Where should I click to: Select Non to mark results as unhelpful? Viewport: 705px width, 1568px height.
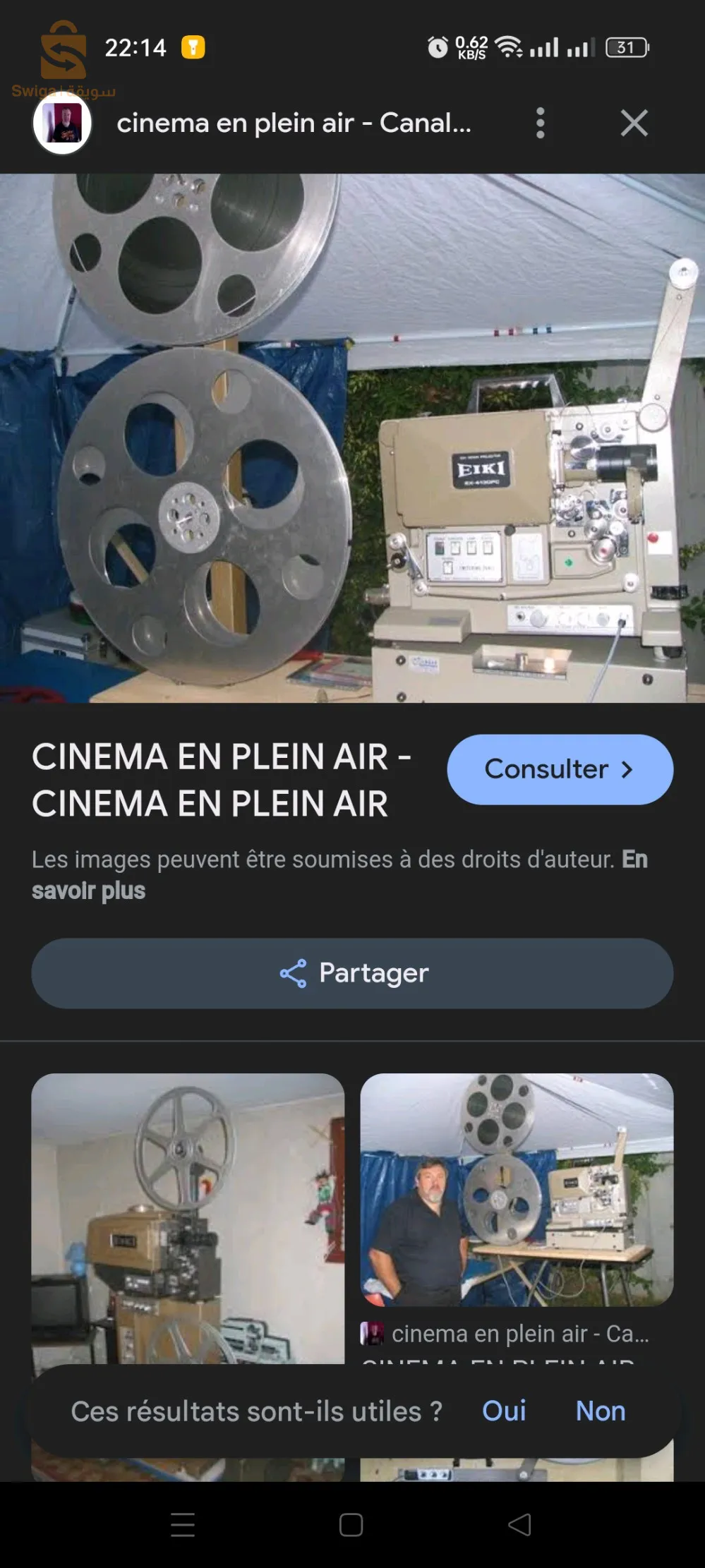click(x=600, y=1411)
